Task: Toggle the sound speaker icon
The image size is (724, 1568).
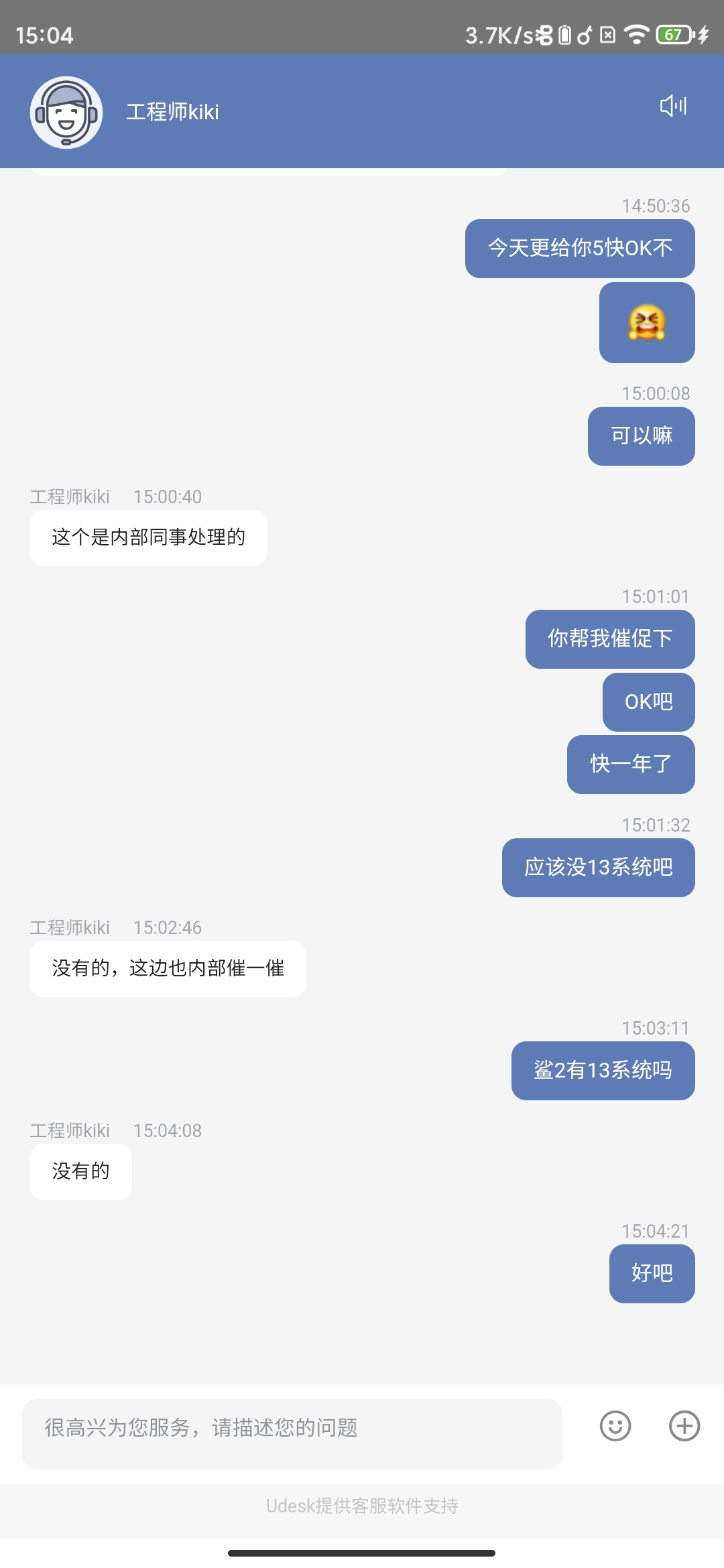Action: (673, 106)
